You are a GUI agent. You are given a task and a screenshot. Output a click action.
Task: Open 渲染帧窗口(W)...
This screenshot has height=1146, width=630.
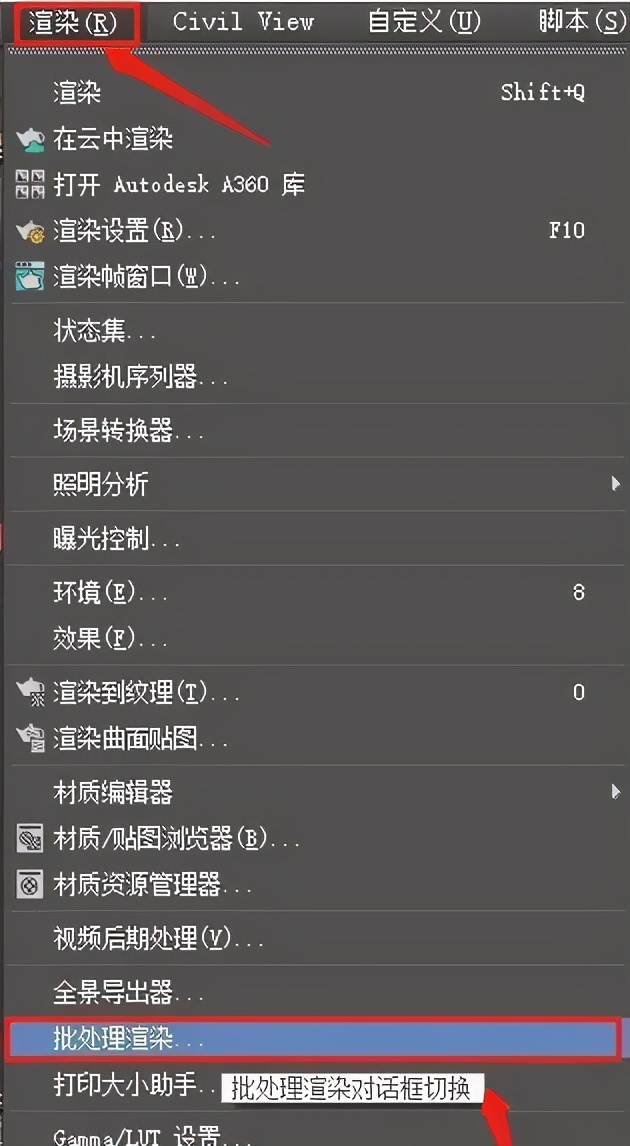click(146, 277)
